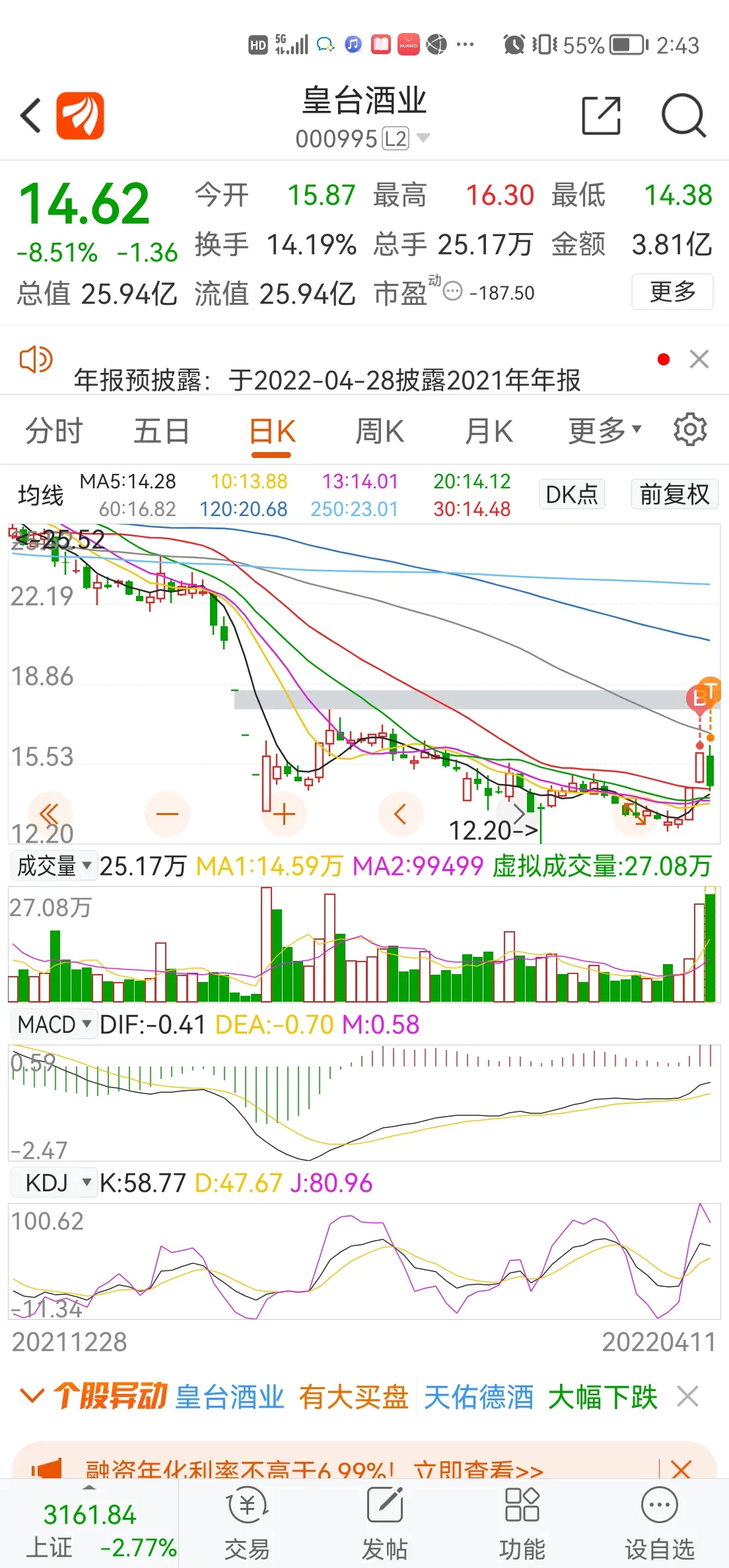Expand the 更多 chart period dropdown
This screenshot has width=729, height=1568.
[605, 431]
